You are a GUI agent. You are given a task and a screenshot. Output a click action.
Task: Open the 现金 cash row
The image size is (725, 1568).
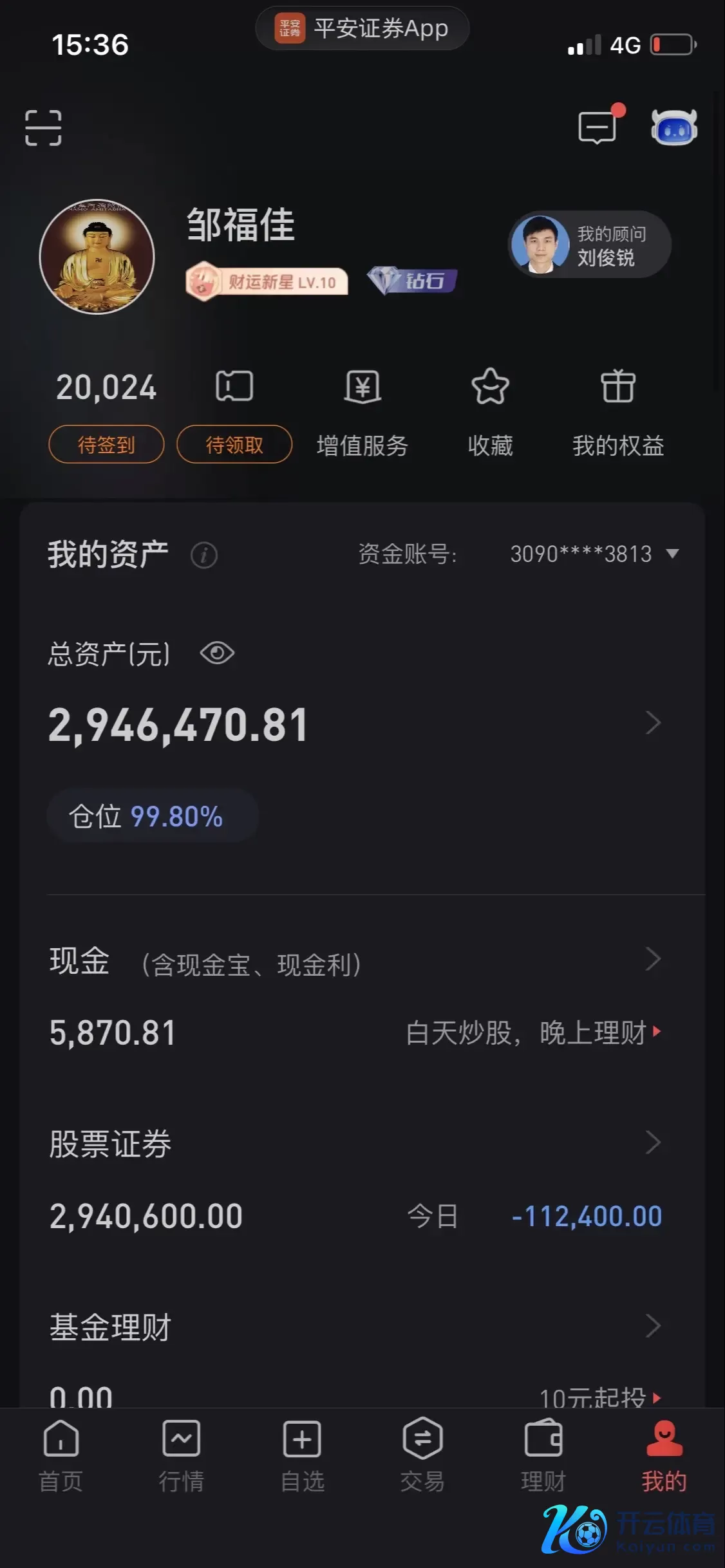pyautogui.click(x=653, y=960)
